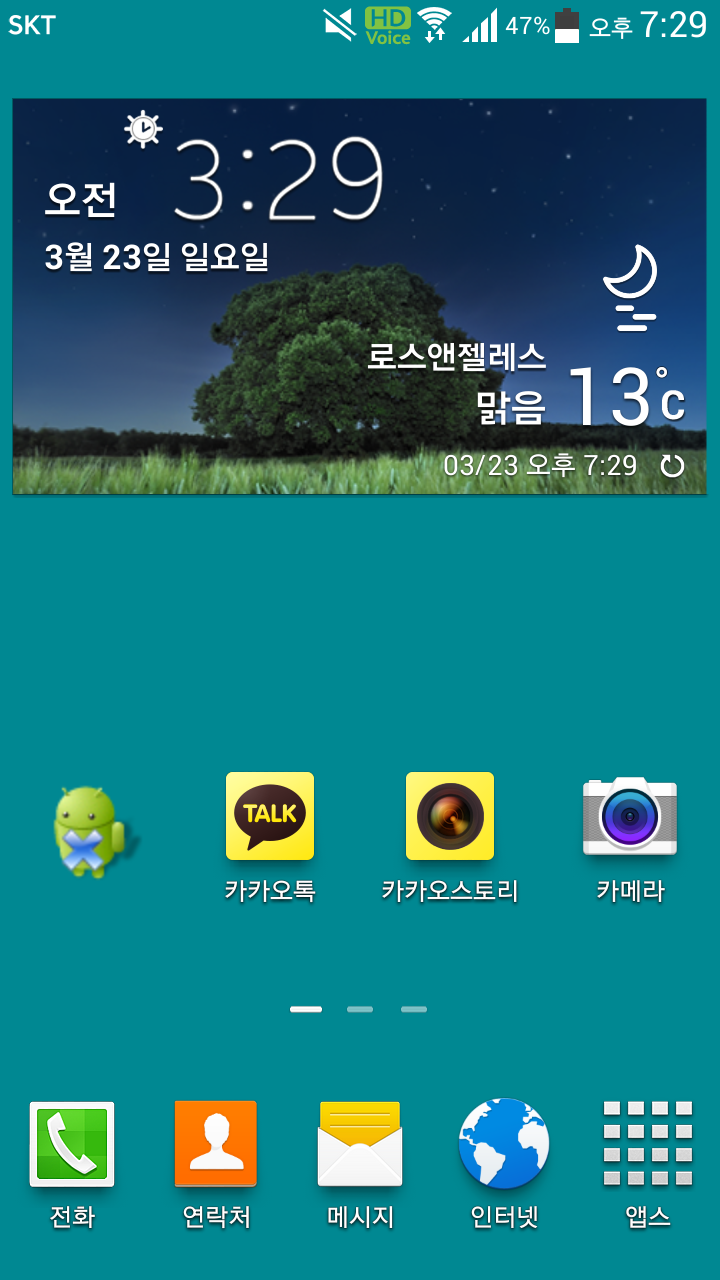Open the camera app (카메라)
720x1280 pixels.
tap(630, 817)
